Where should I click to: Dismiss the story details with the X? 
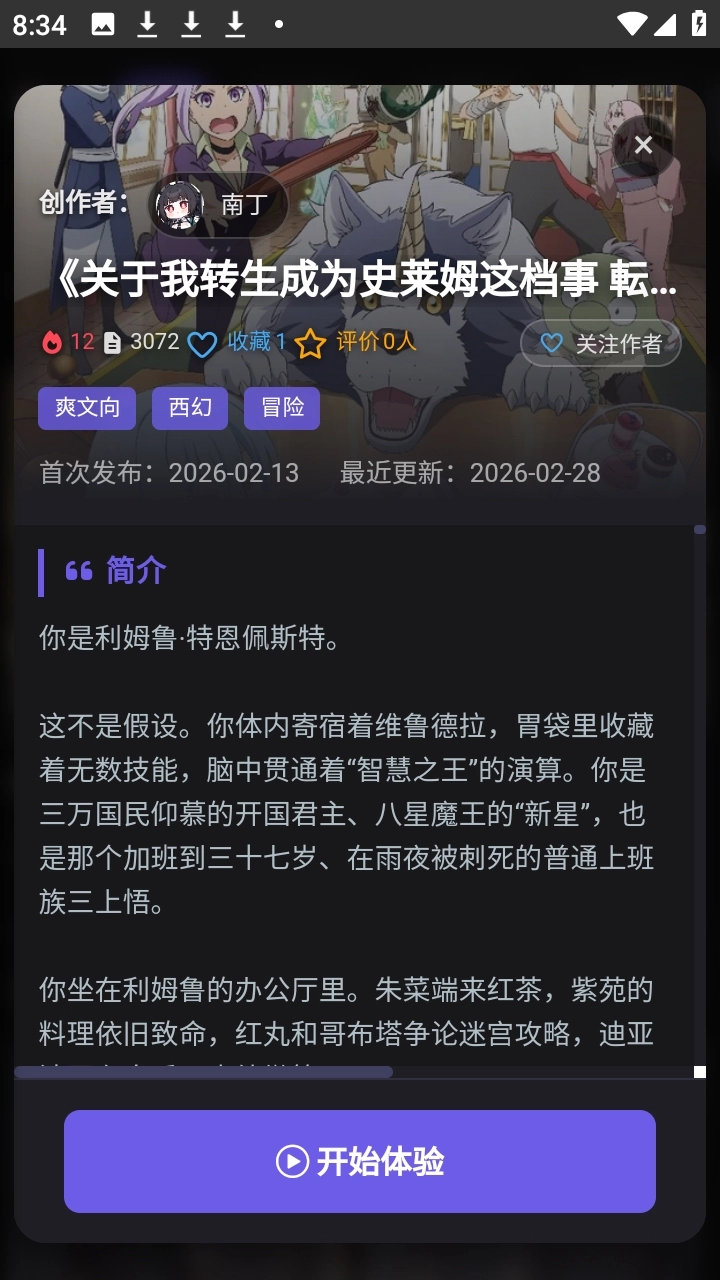[642, 144]
